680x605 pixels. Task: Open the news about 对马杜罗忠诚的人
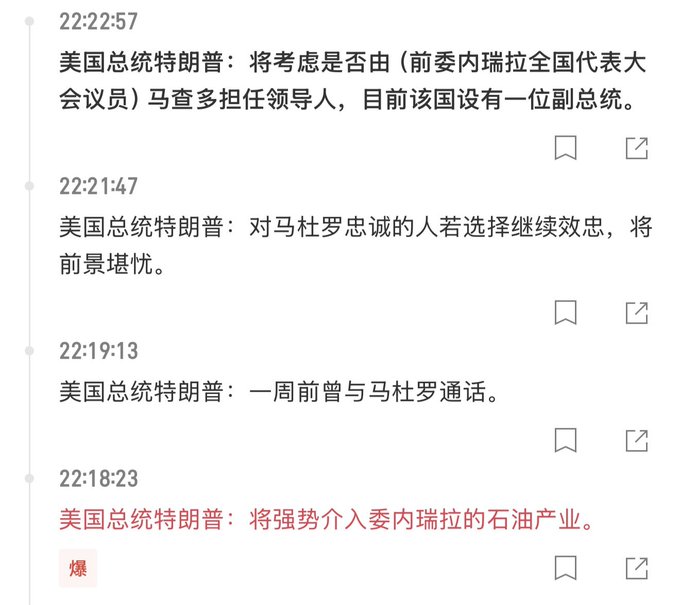click(x=355, y=246)
